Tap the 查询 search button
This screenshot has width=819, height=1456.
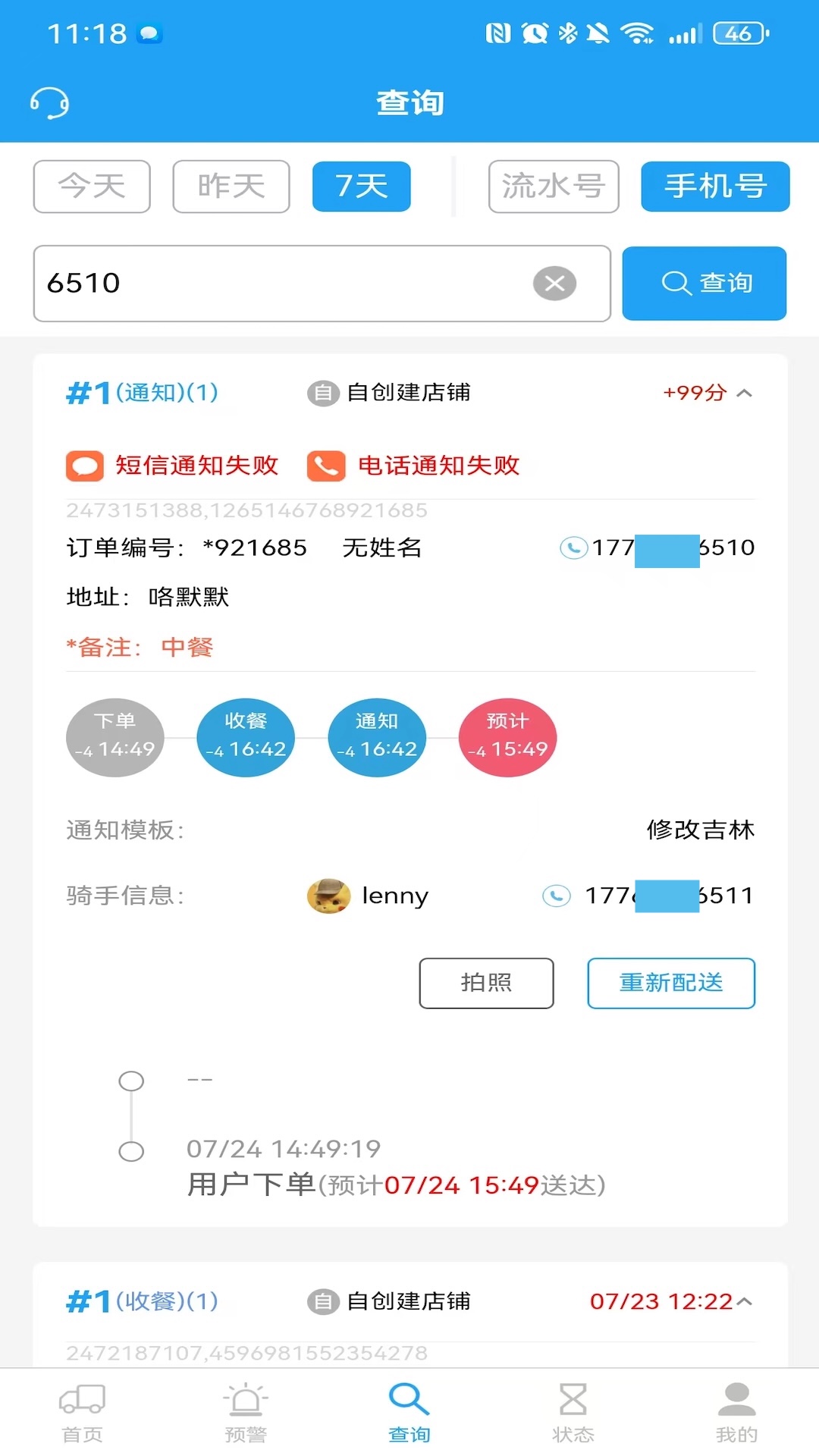[704, 284]
